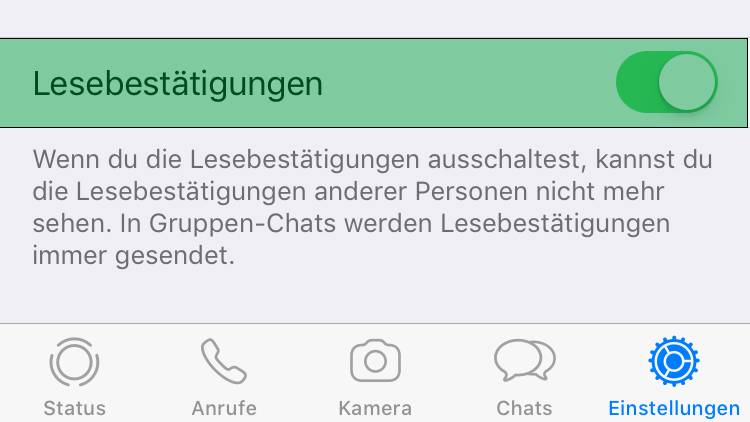This screenshot has height=422, width=750.
Task: Switch to the Status tab
Action: 75,376
